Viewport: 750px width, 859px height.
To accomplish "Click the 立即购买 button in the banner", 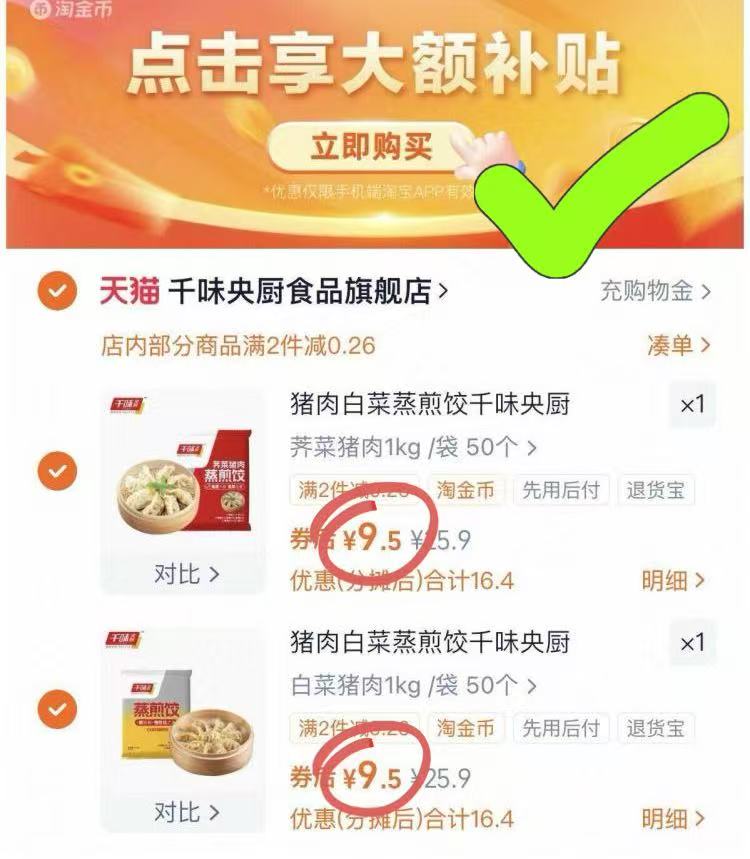I will (373, 143).
